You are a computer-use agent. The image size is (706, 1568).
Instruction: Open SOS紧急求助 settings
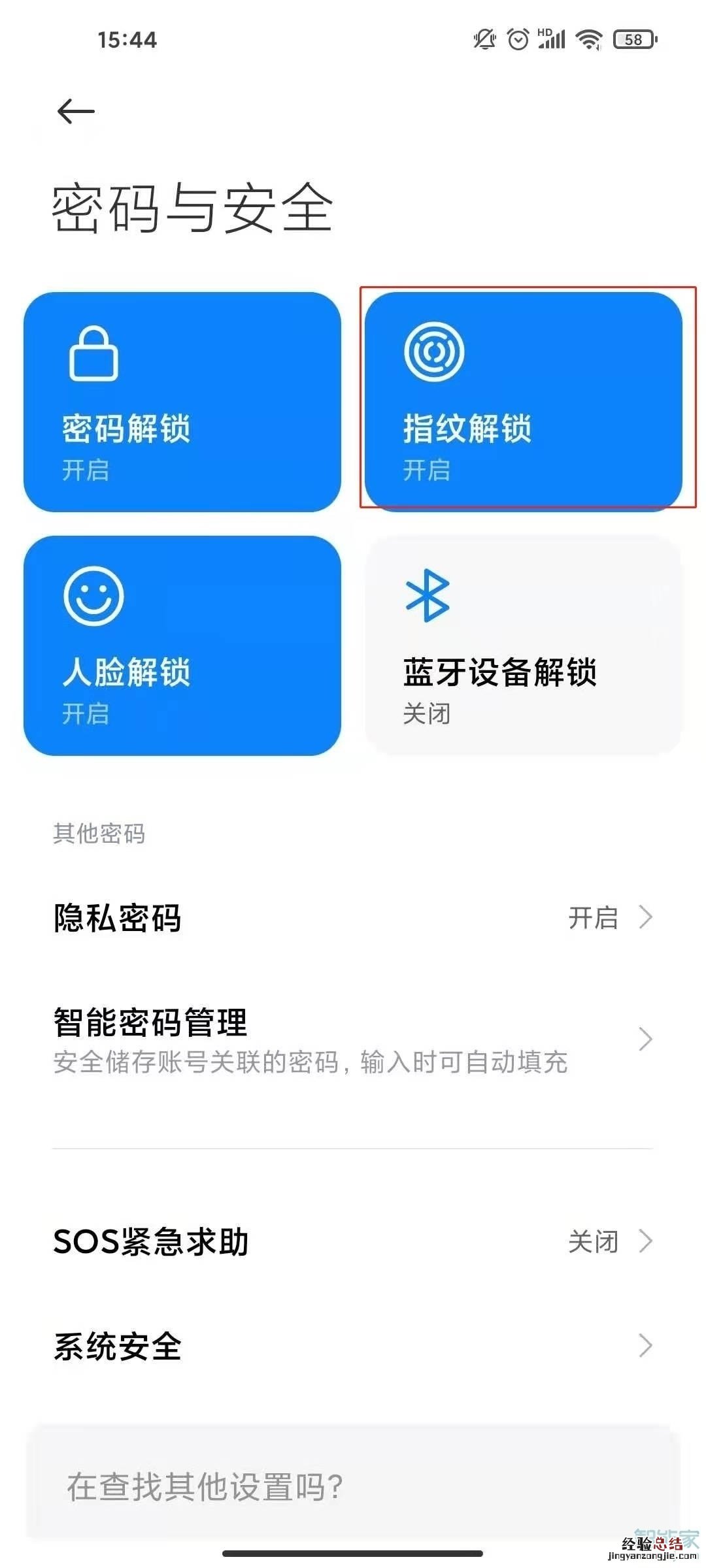[353, 1241]
